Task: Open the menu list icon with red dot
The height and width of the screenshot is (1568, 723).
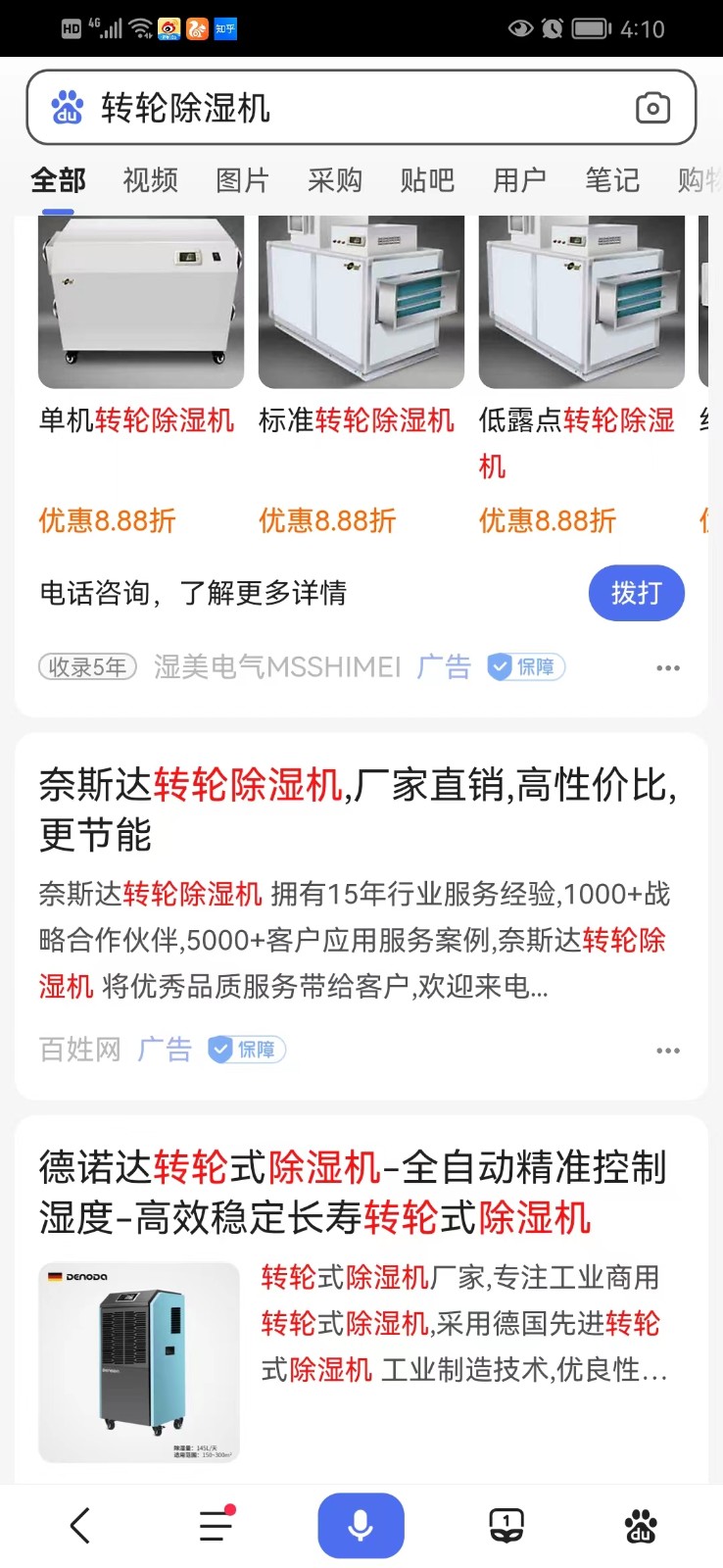Action: pos(216,1525)
